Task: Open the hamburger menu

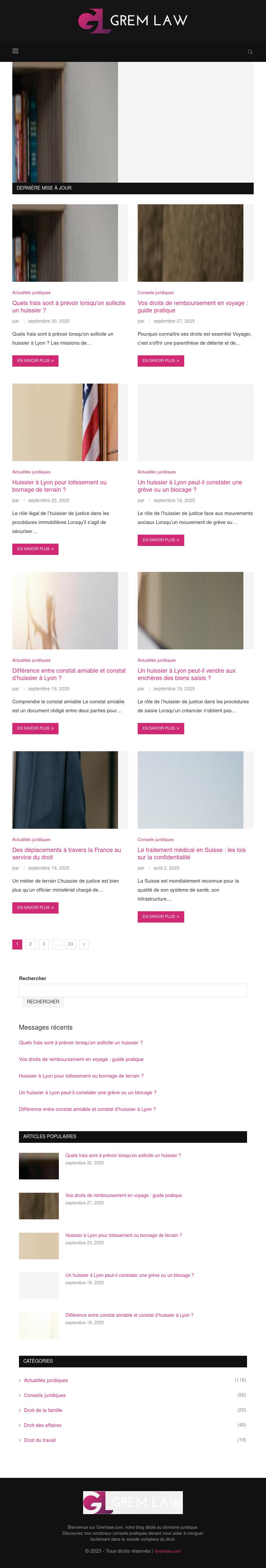Action: pyautogui.click(x=15, y=51)
